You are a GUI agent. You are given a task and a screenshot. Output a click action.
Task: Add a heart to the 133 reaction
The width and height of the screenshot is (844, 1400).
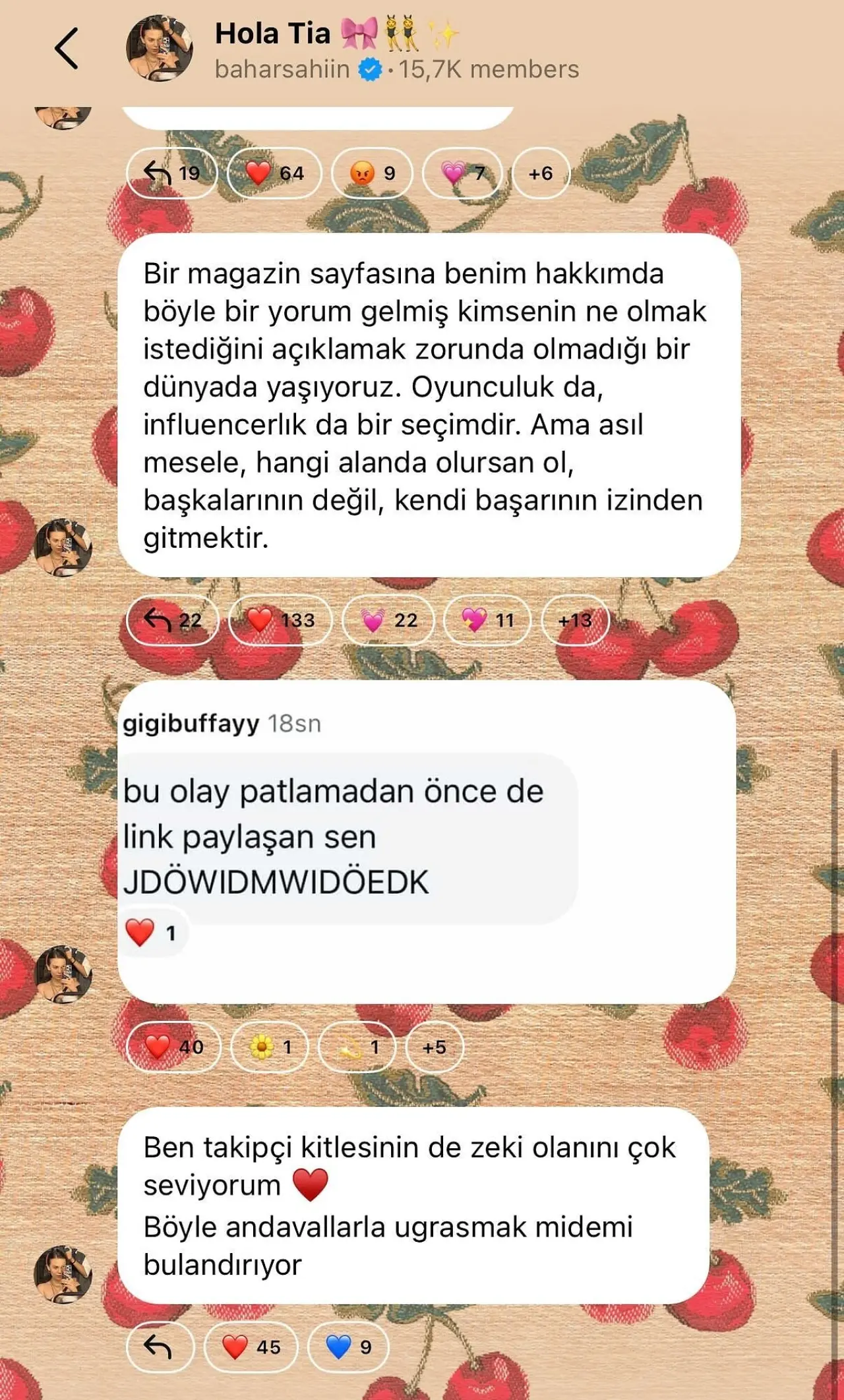(x=280, y=620)
